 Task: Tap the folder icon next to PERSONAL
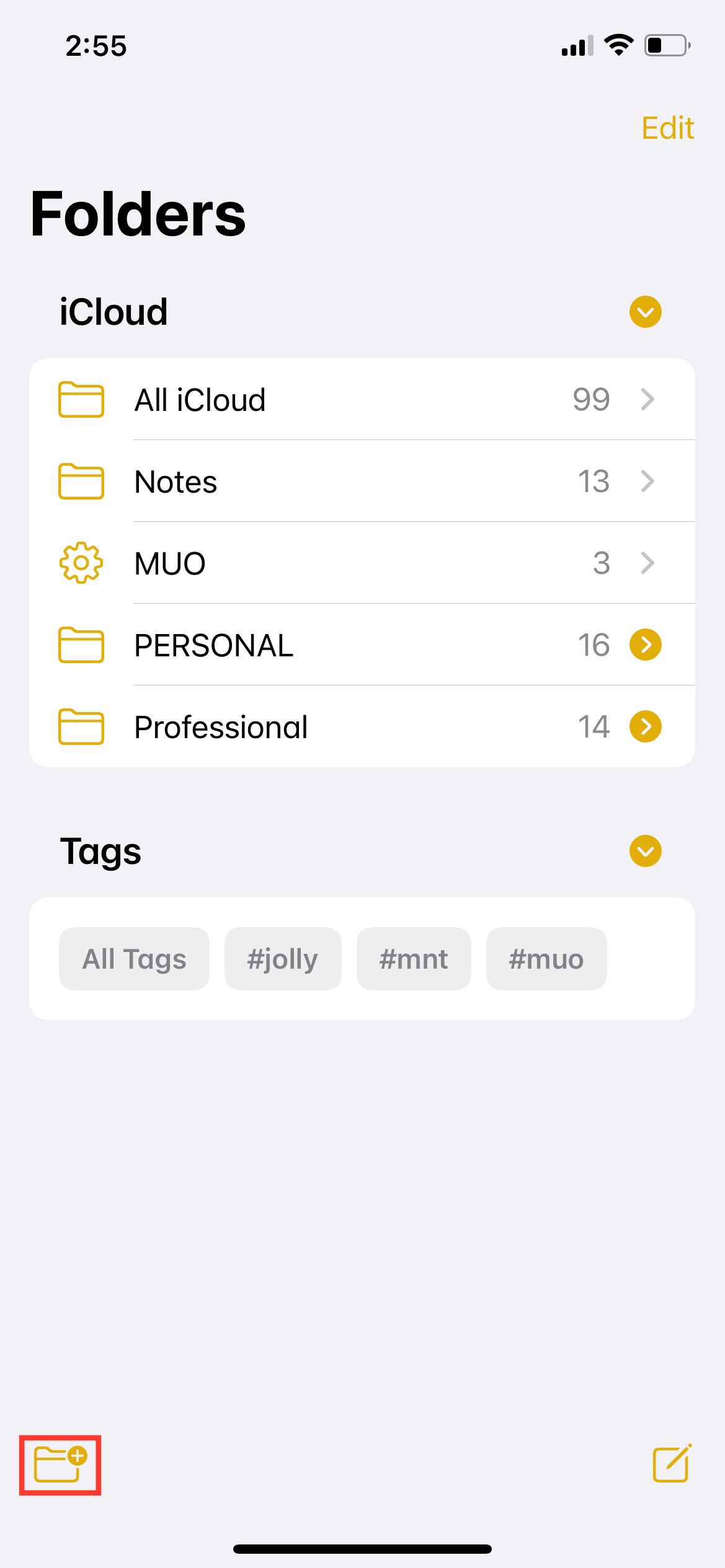click(81, 645)
